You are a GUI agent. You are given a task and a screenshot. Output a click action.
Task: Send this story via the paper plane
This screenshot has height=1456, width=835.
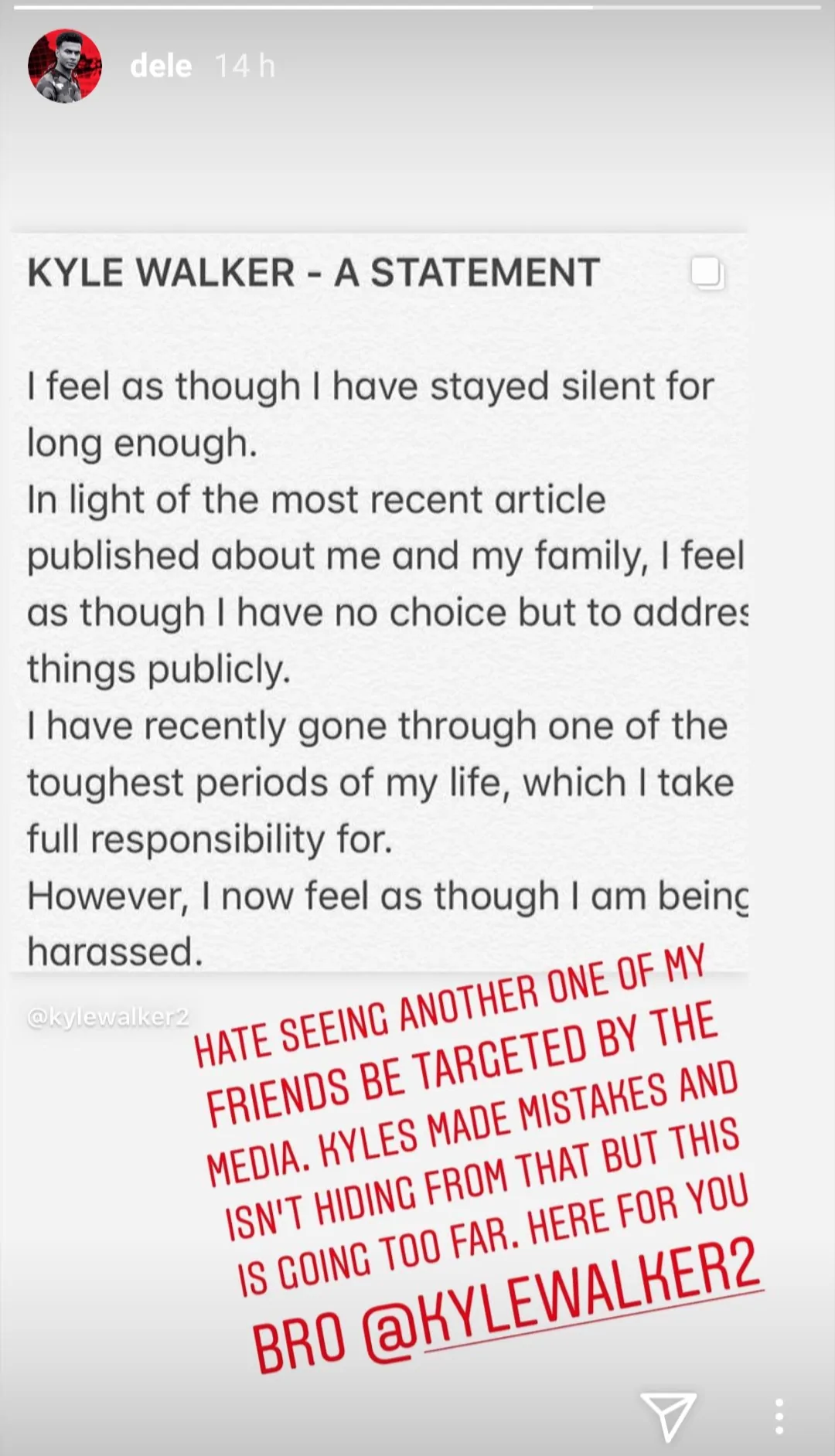pyautogui.click(x=667, y=1416)
